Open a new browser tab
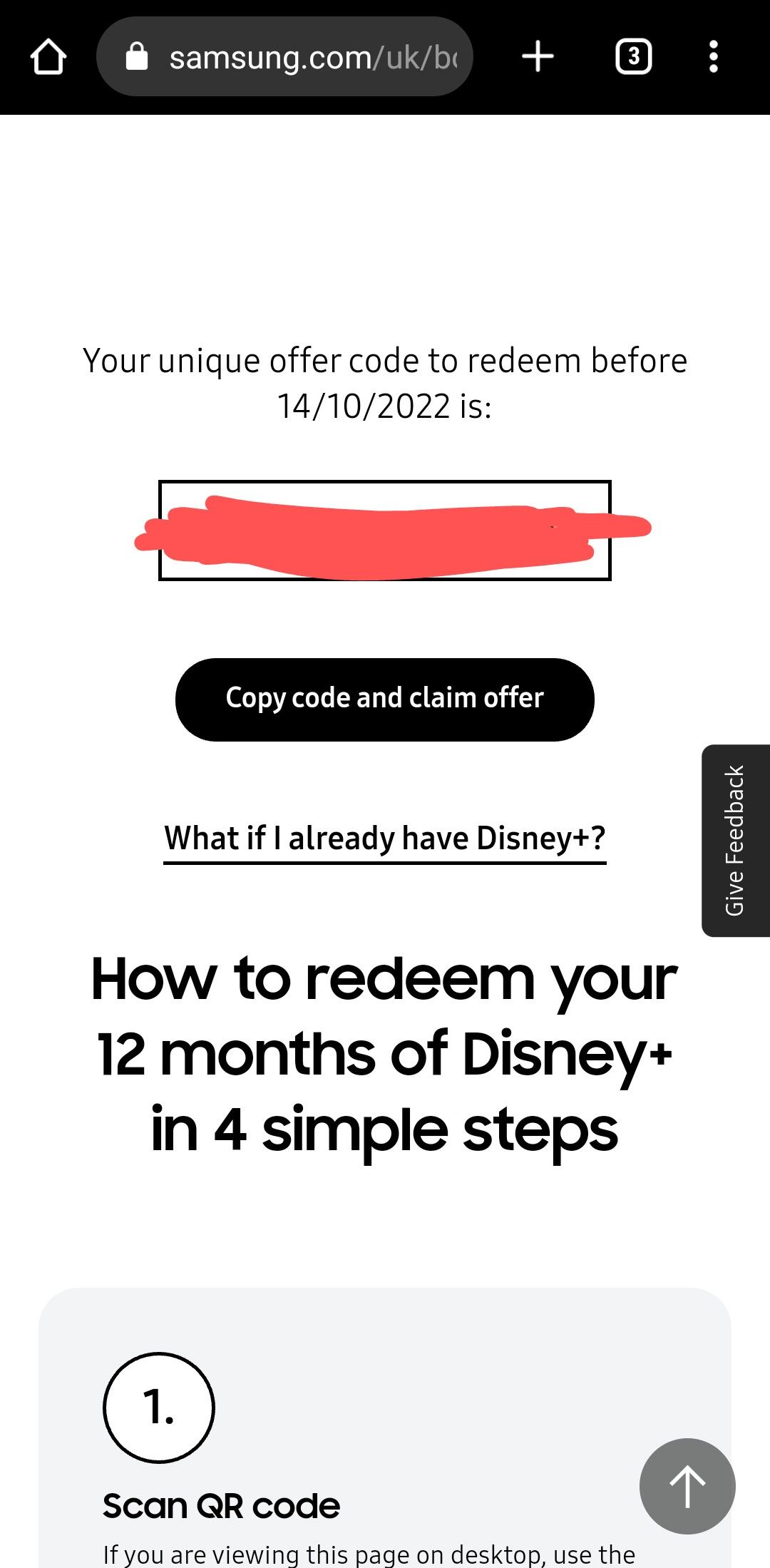Image resolution: width=770 pixels, height=1568 pixels. [538, 57]
